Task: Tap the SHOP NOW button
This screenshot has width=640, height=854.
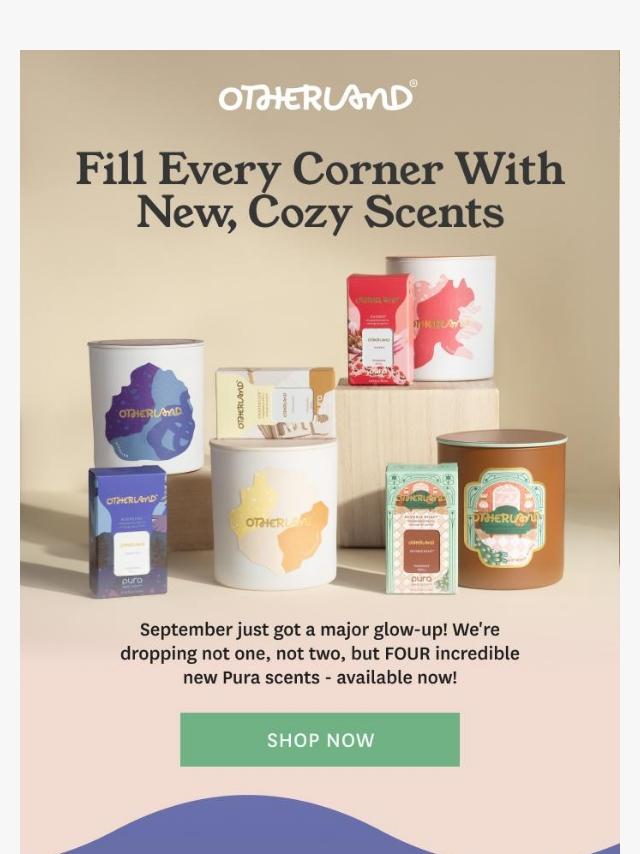Action: [320, 740]
